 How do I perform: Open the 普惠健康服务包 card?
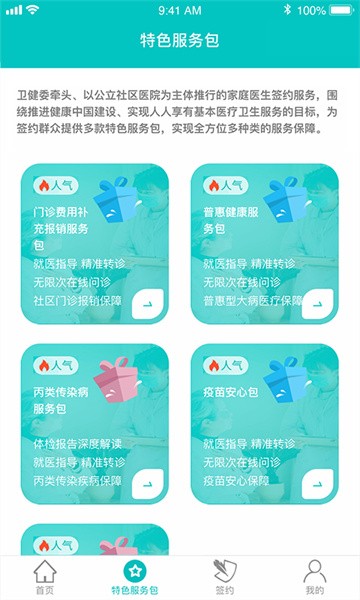[x=265, y=244]
